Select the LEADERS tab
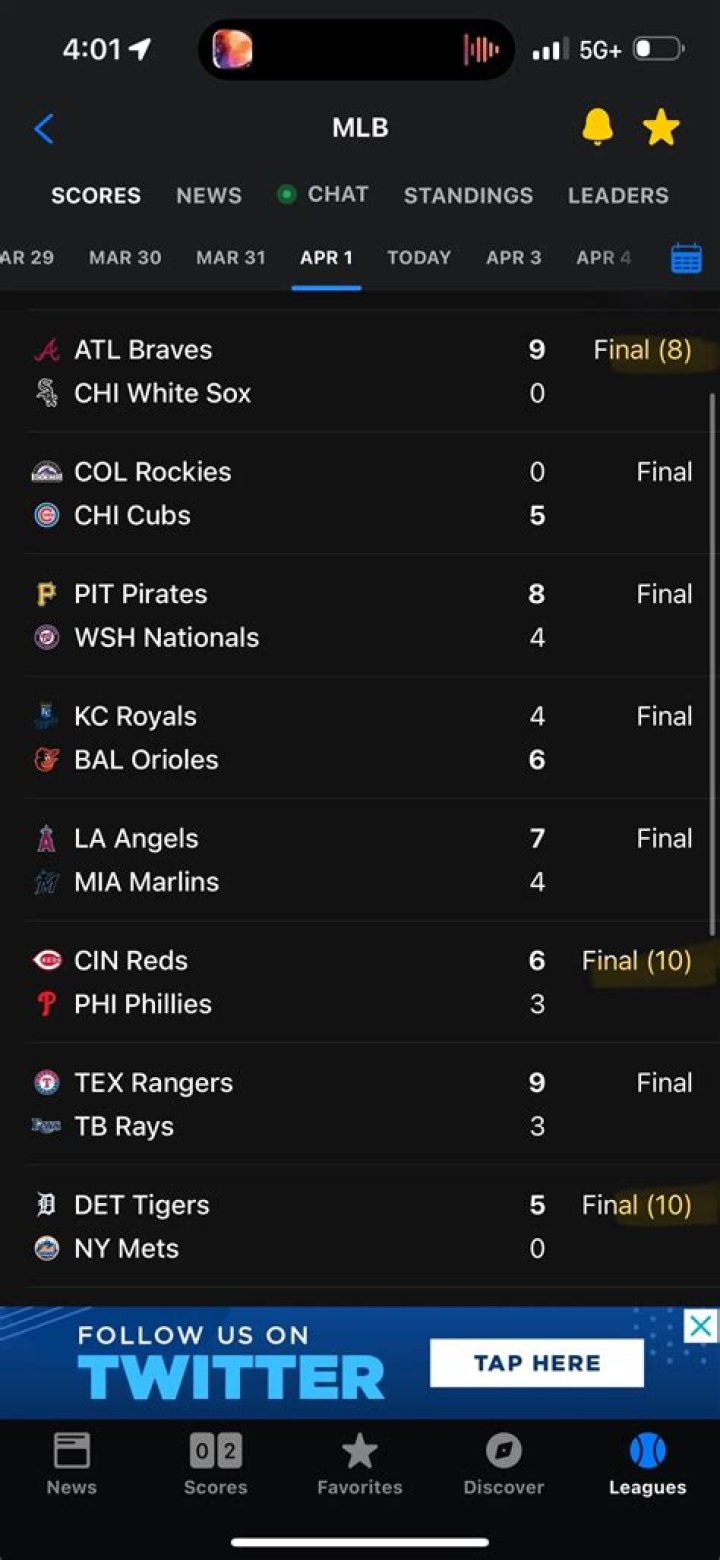The width and height of the screenshot is (720, 1560). tap(618, 195)
